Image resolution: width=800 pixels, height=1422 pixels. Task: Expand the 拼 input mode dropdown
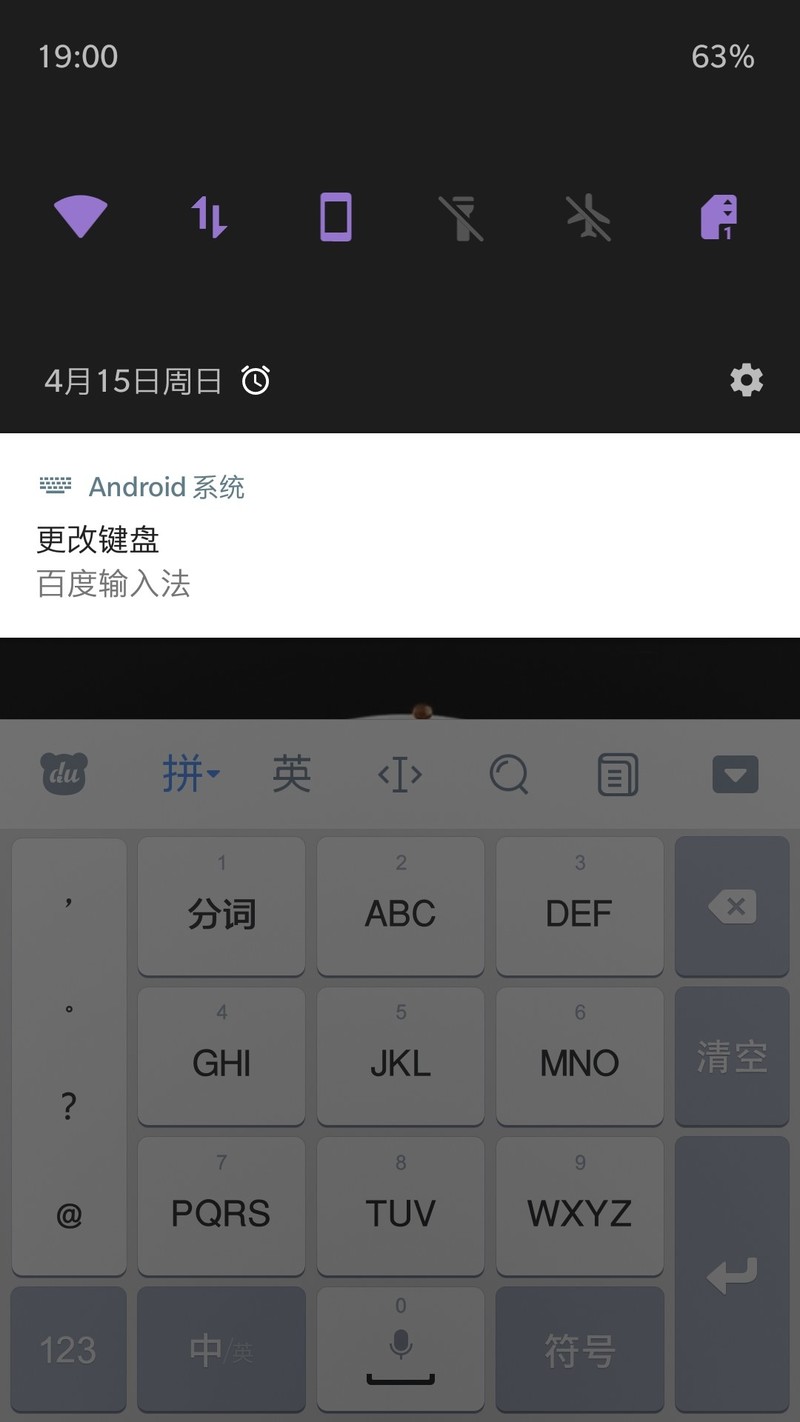pyautogui.click(x=190, y=774)
